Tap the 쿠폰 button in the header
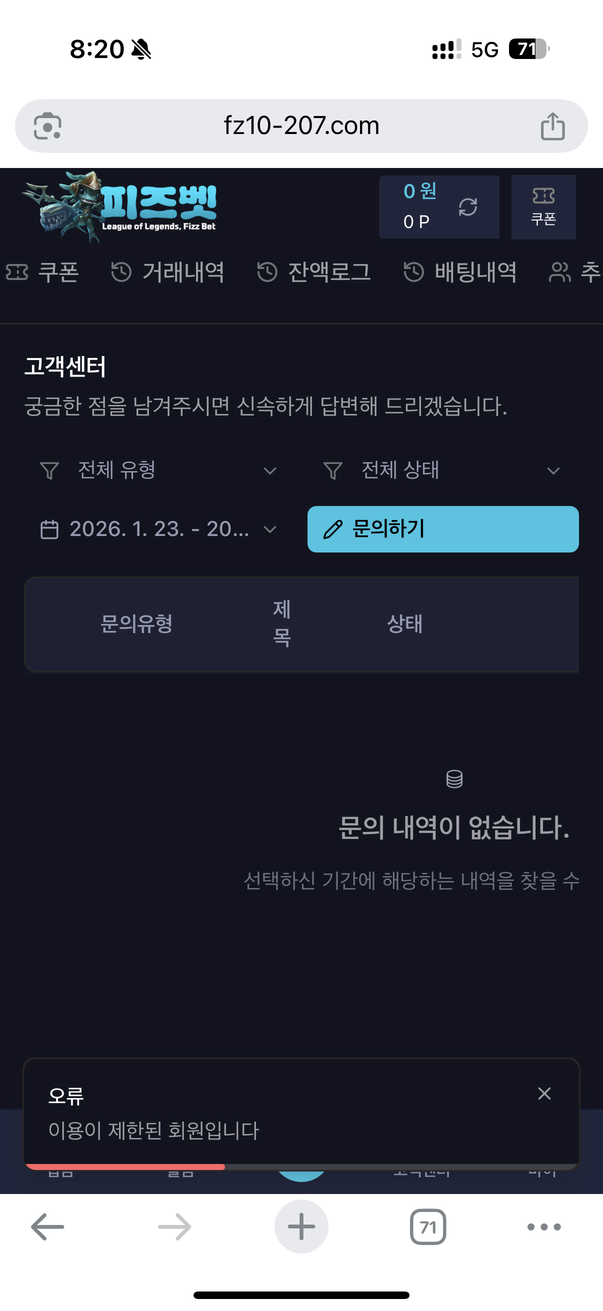The width and height of the screenshot is (603, 1311). [x=543, y=207]
